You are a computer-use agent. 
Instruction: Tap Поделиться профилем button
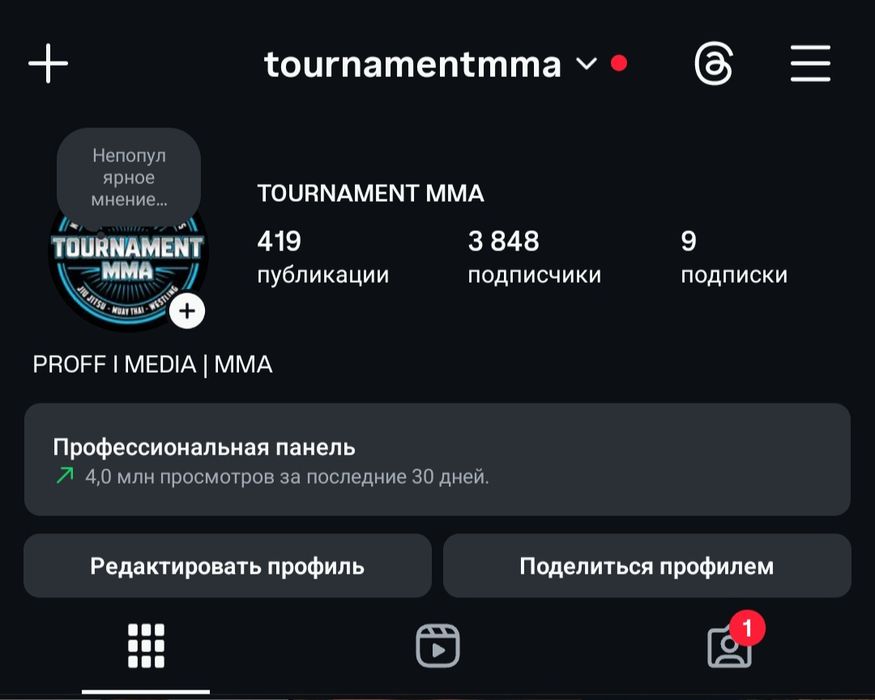646,566
